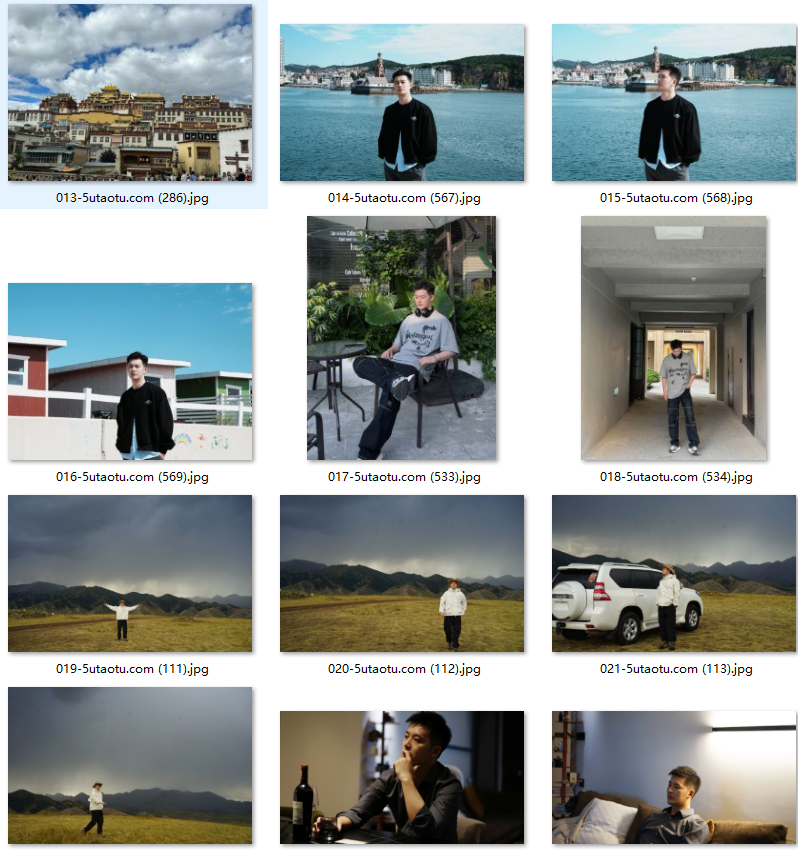The height and width of the screenshot is (852, 798).
Task: Select the hallway photo 018-5utaotu.com (534).jpg
Action: coord(674,338)
